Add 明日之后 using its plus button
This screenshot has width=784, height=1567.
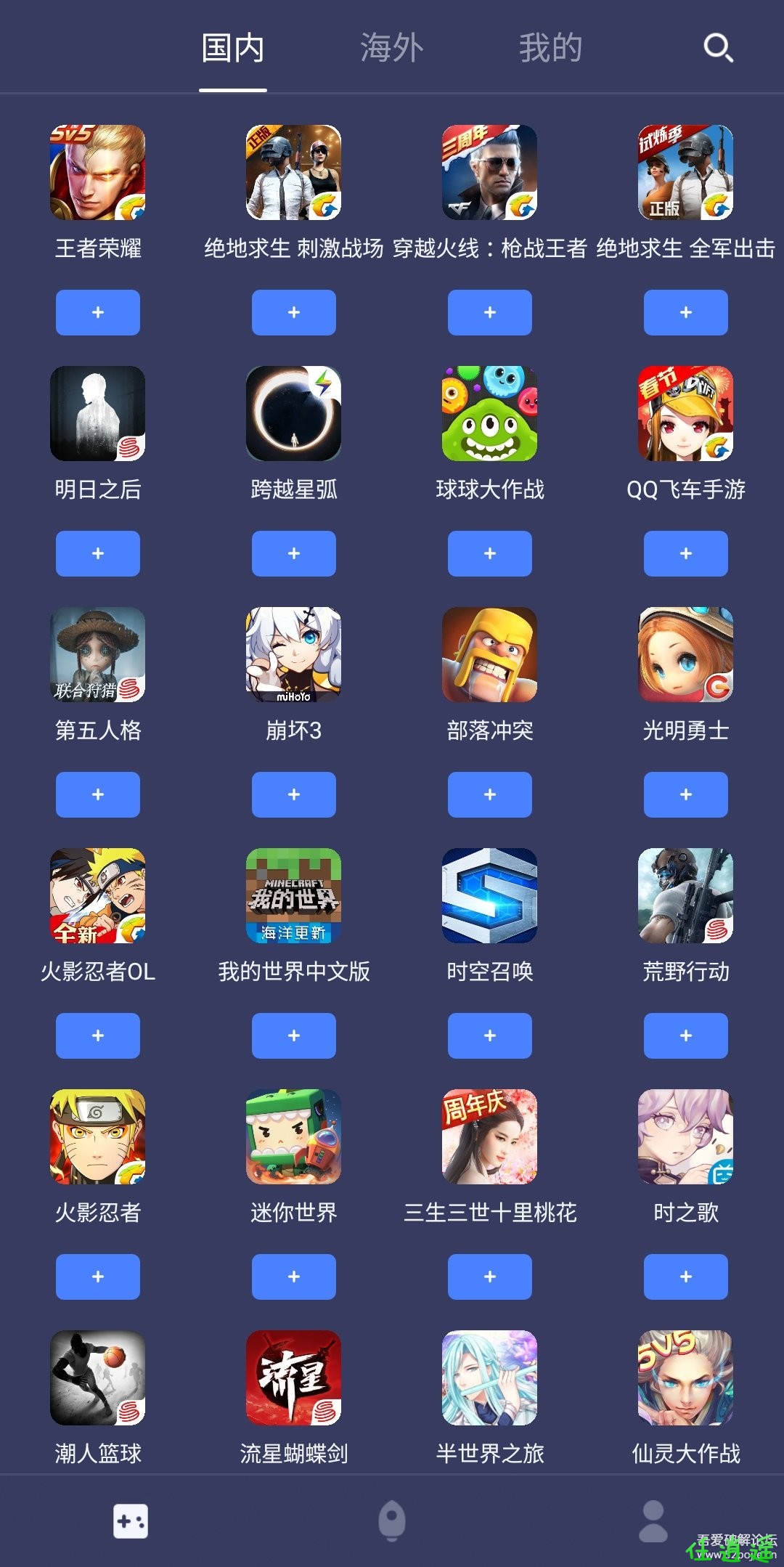pos(98,553)
